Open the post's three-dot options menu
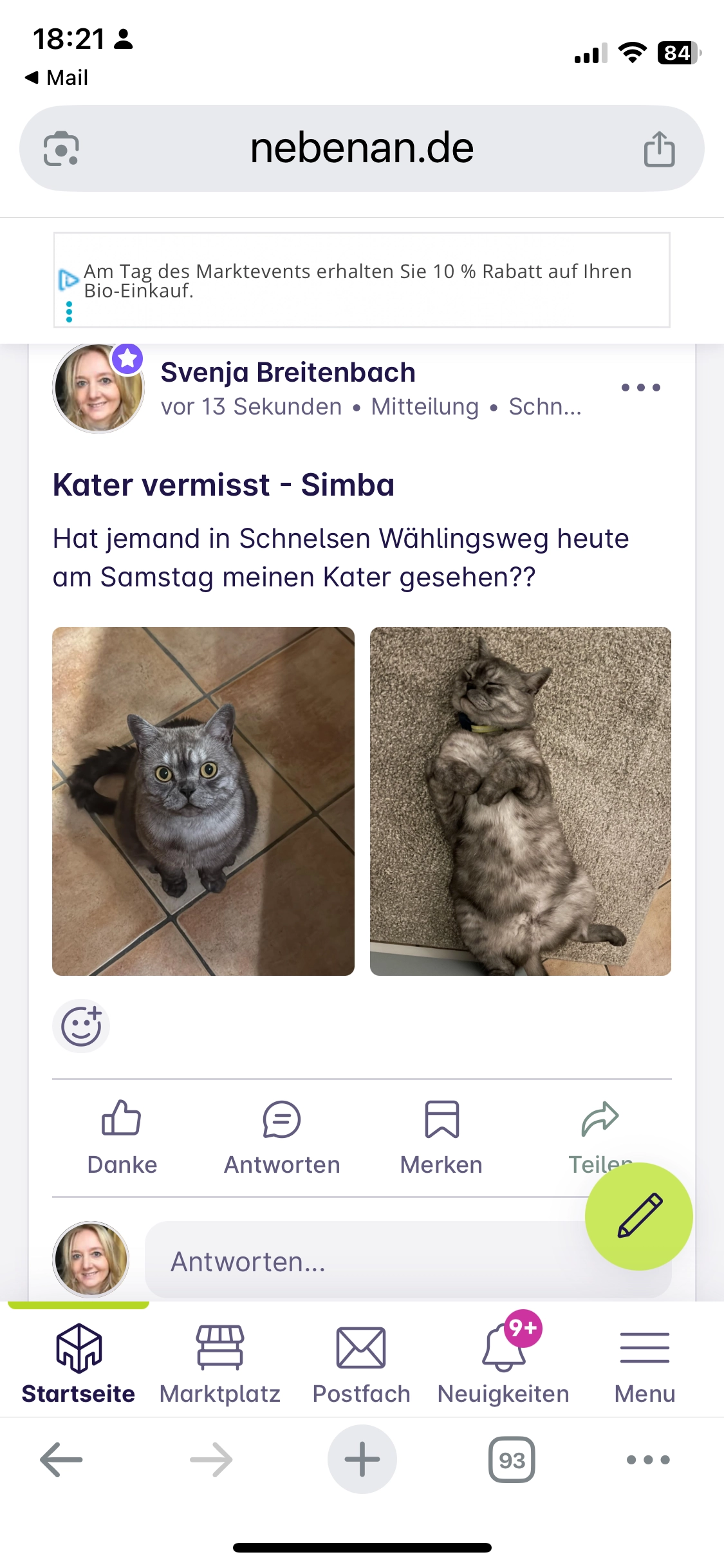The width and height of the screenshot is (724, 1568). pyautogui.click(x=640, y=387)
